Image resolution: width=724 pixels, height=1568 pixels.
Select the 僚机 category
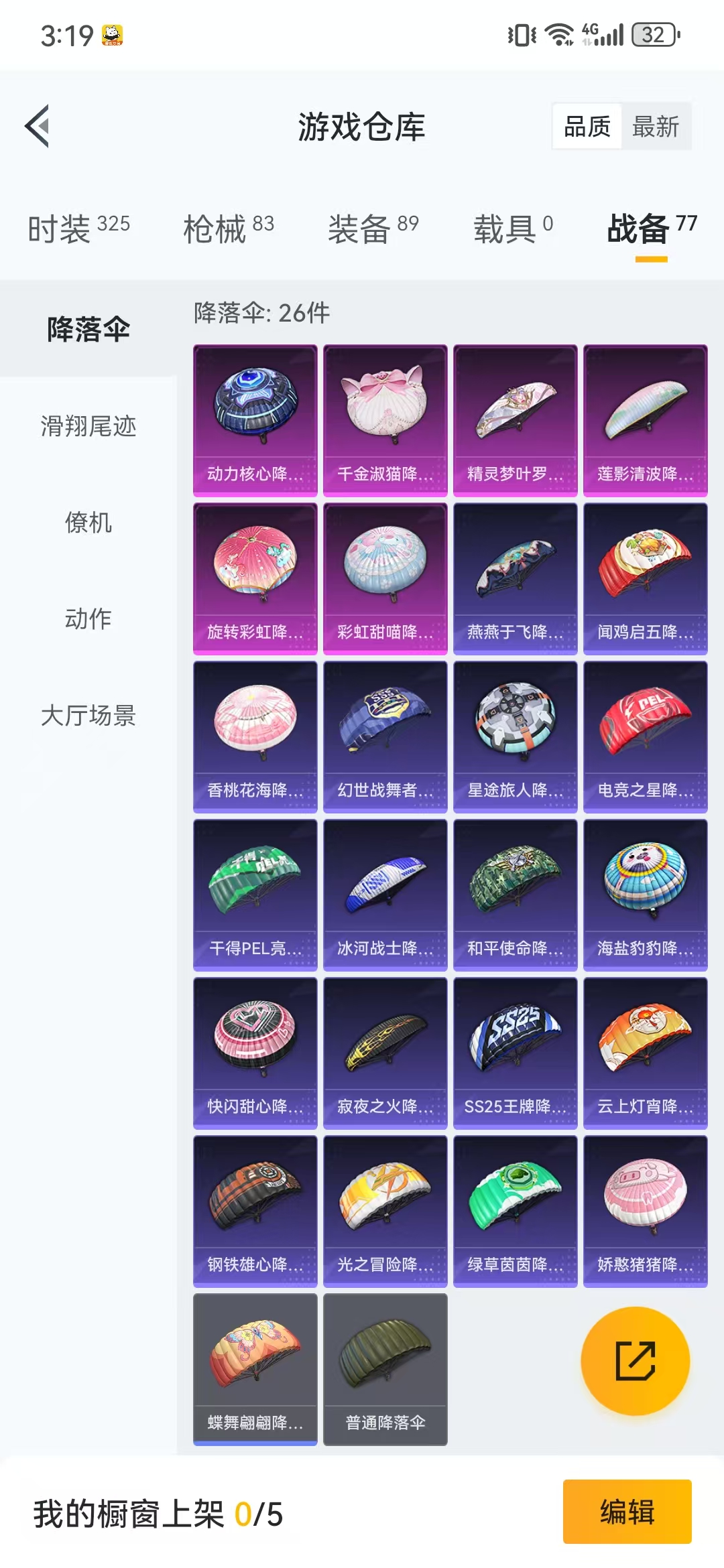click(x=88, y=523)
